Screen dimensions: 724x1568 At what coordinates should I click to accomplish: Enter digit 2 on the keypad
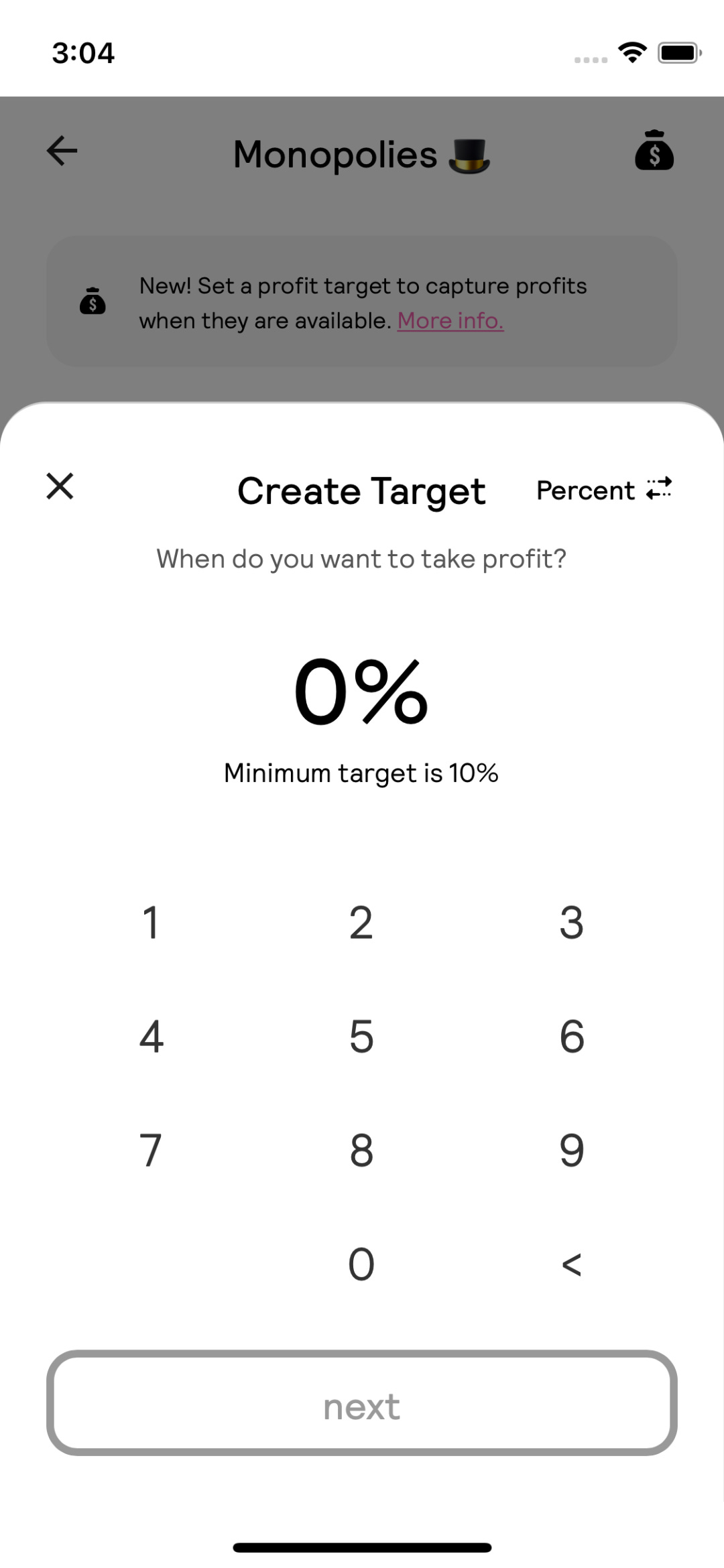361,922
